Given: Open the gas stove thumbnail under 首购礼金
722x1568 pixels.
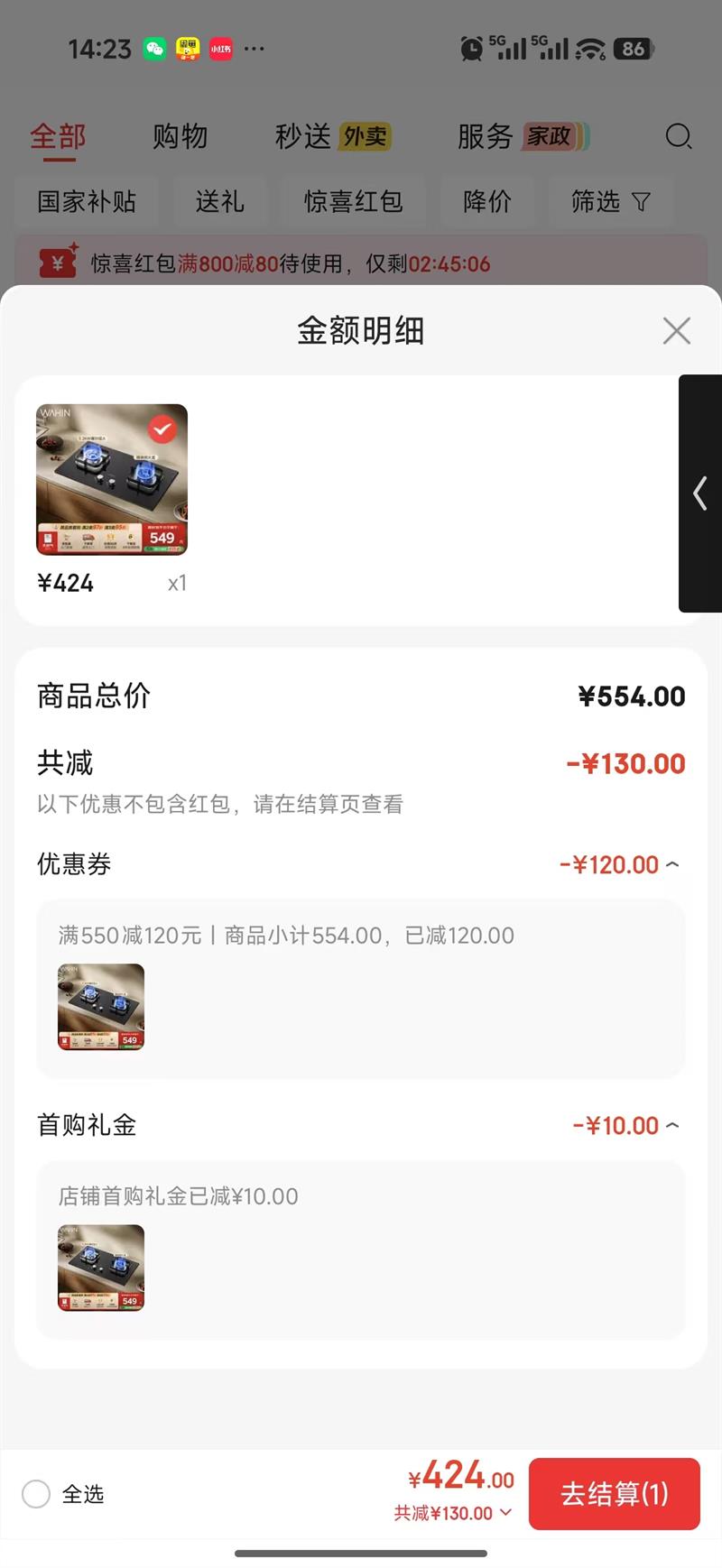Looking at the screenshot, I should tap(101, 1268).
